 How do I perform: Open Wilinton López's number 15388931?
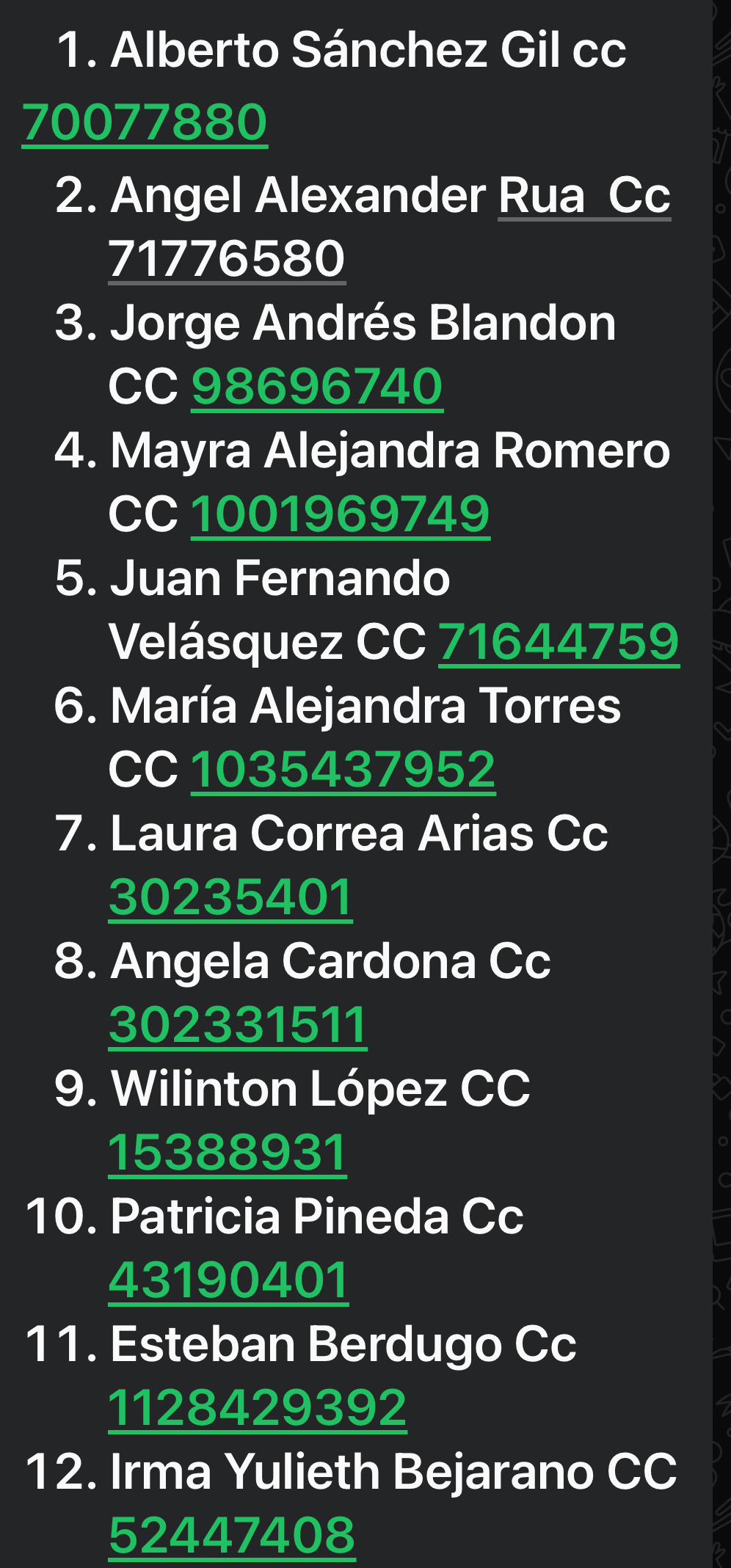pyautogui.click(x=227, y=1152)
